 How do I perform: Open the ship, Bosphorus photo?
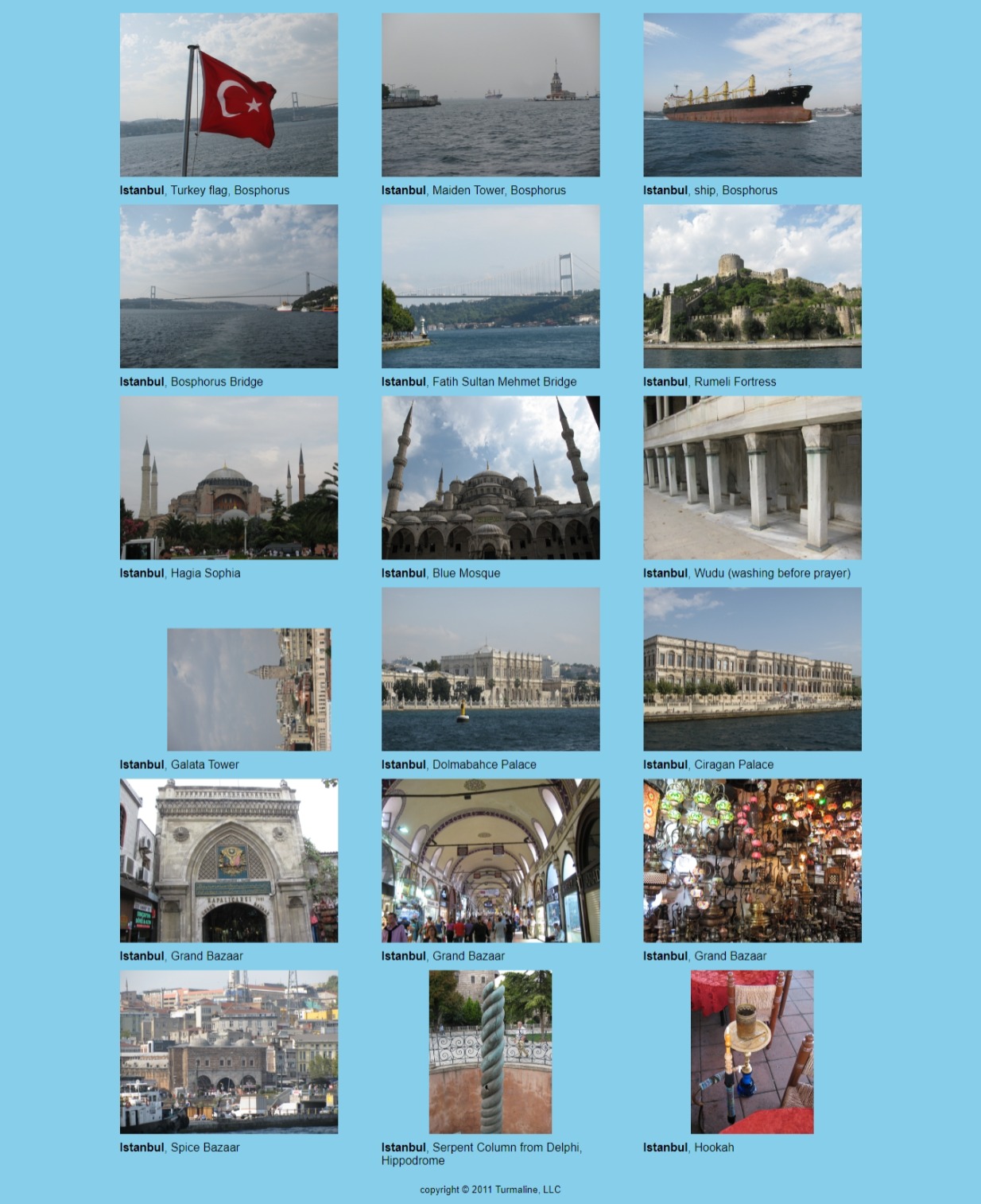752,95
